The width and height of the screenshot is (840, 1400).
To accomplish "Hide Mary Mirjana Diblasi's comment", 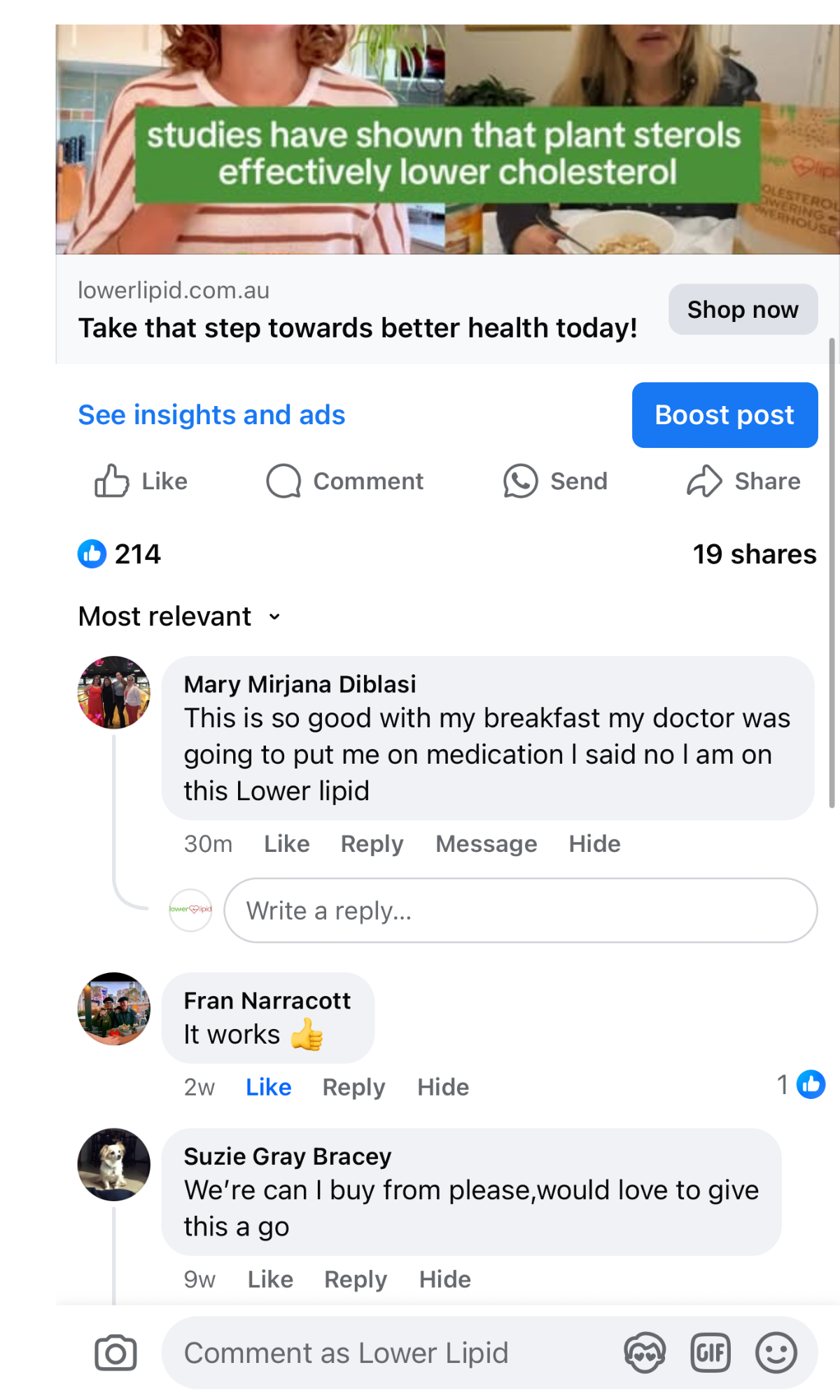I will pos(594,843).
